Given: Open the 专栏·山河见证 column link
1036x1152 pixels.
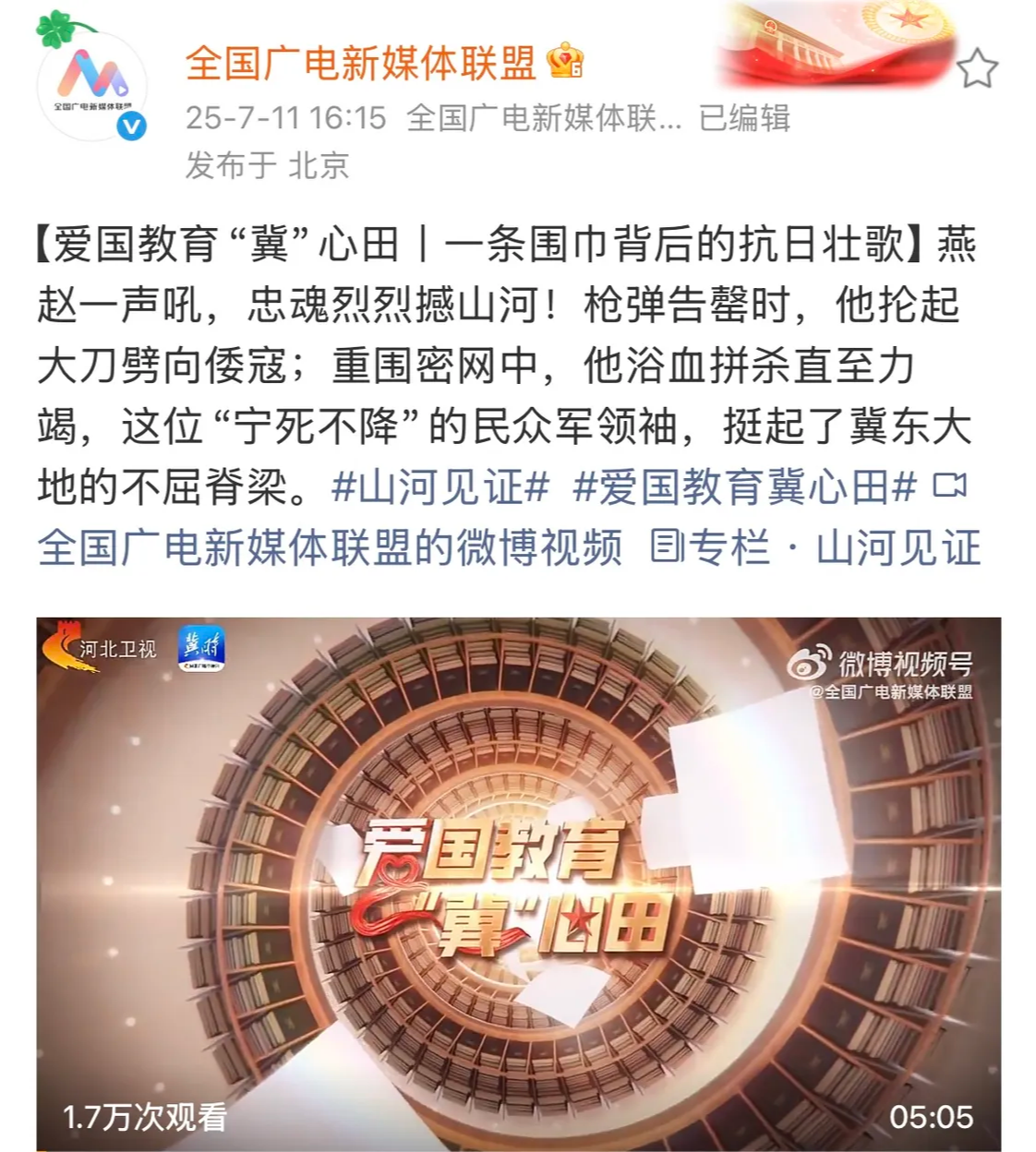Looking at the screenshot, I should coord(816,547).
